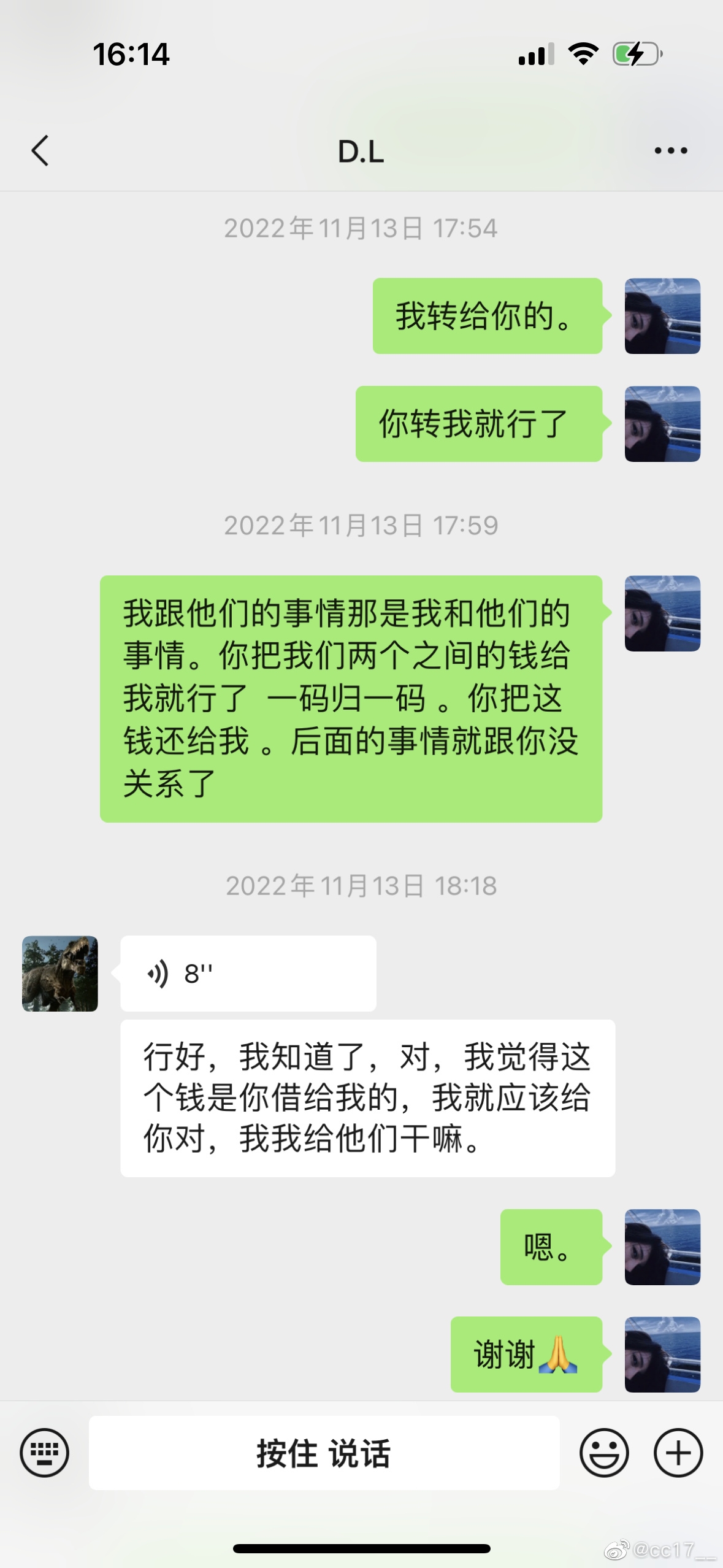Viewport: 723px width, 1568px height.
Task: Open the emoji sticker panel
Action: point(604,1453)
